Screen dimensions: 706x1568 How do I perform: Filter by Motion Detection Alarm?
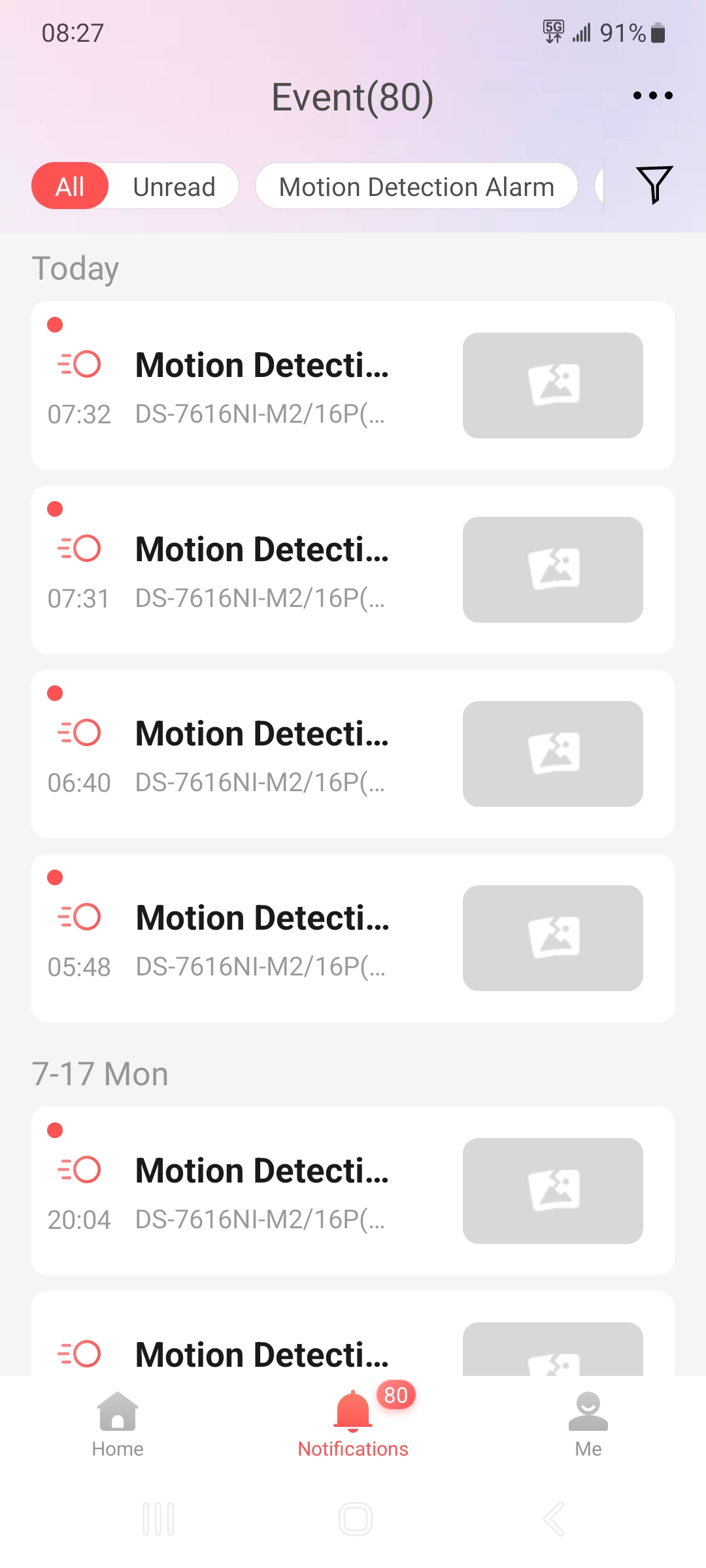tap(416, 186)
